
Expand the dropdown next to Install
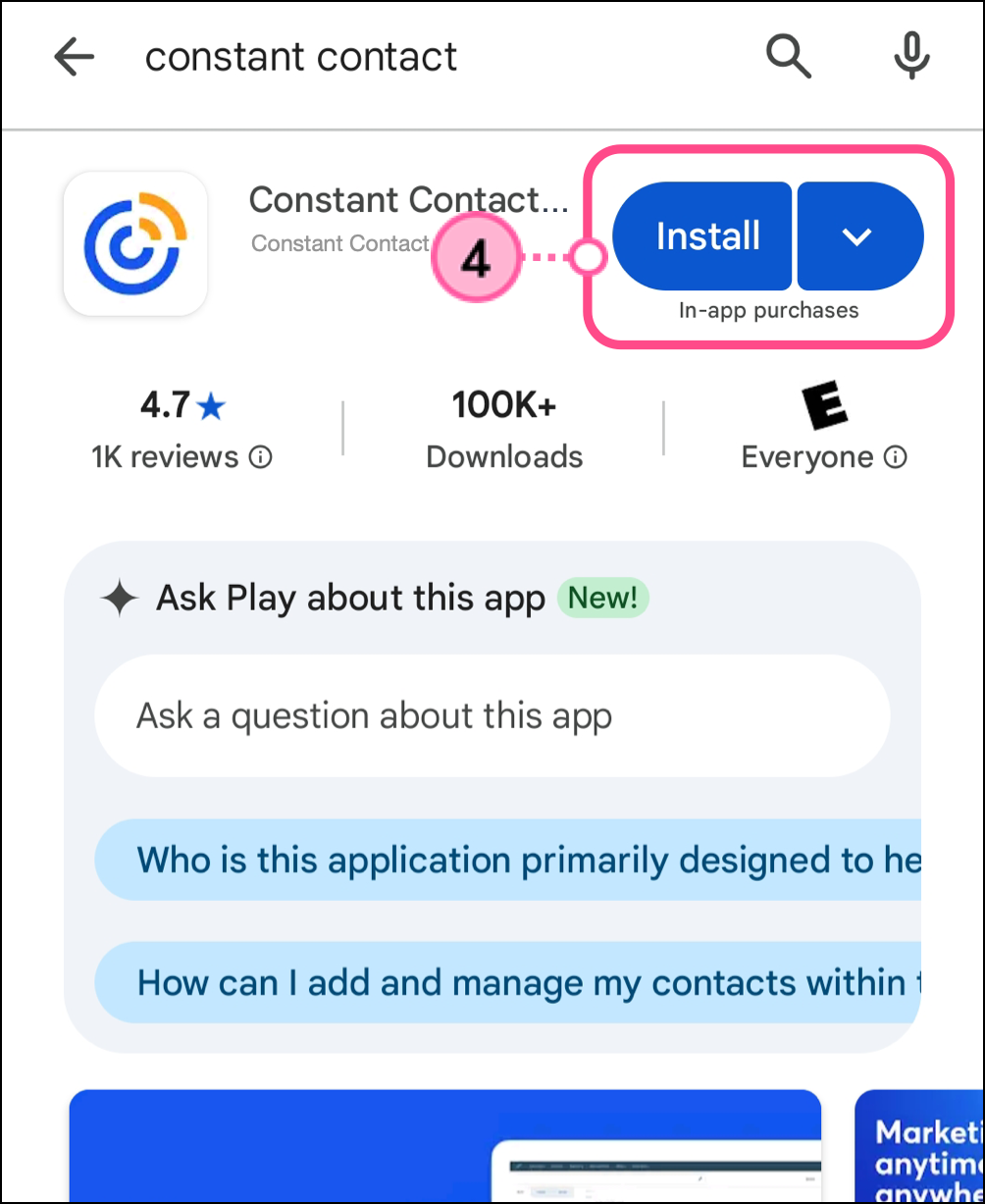pyautogui.click(x=858, y=236)
